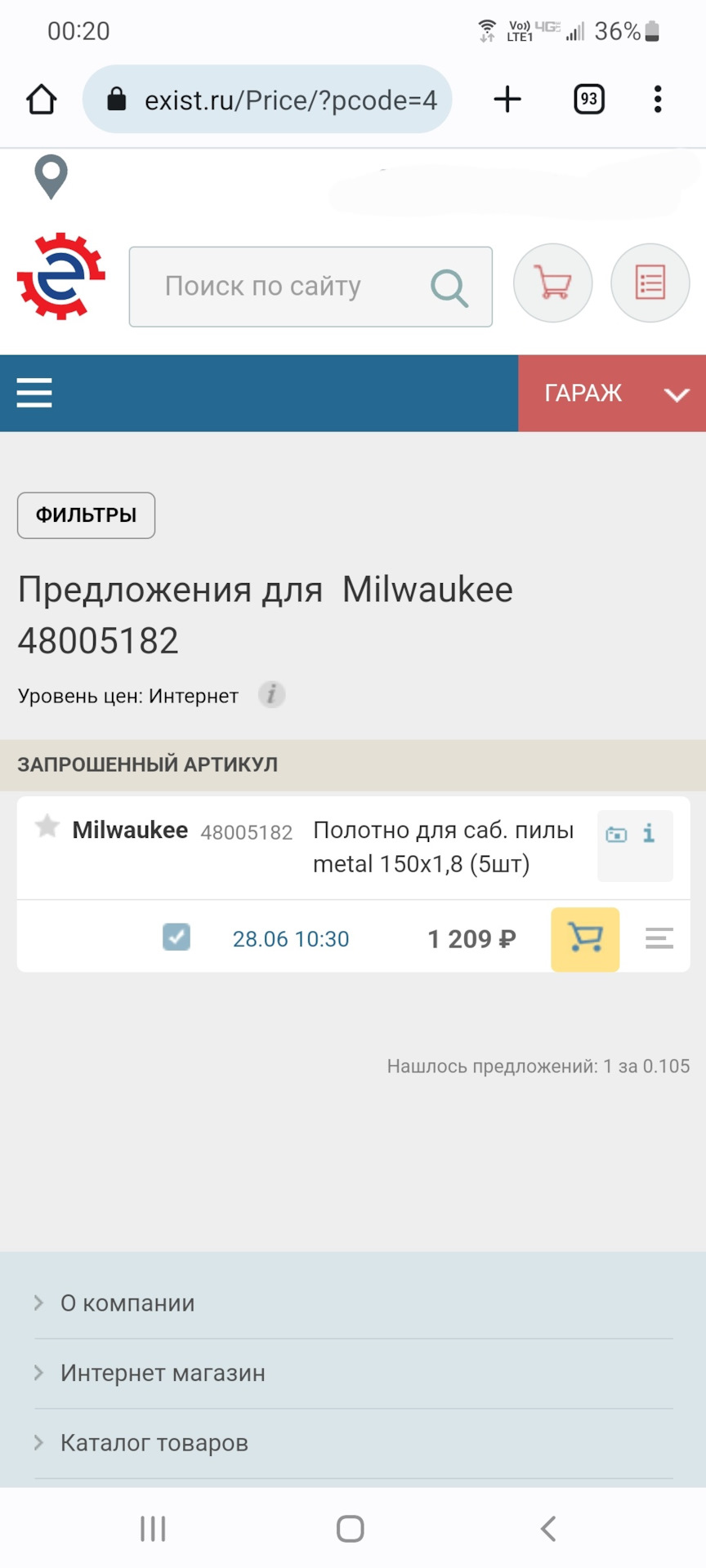Show info about the price level
The image size is (706, 1568).
click(271, 695)
